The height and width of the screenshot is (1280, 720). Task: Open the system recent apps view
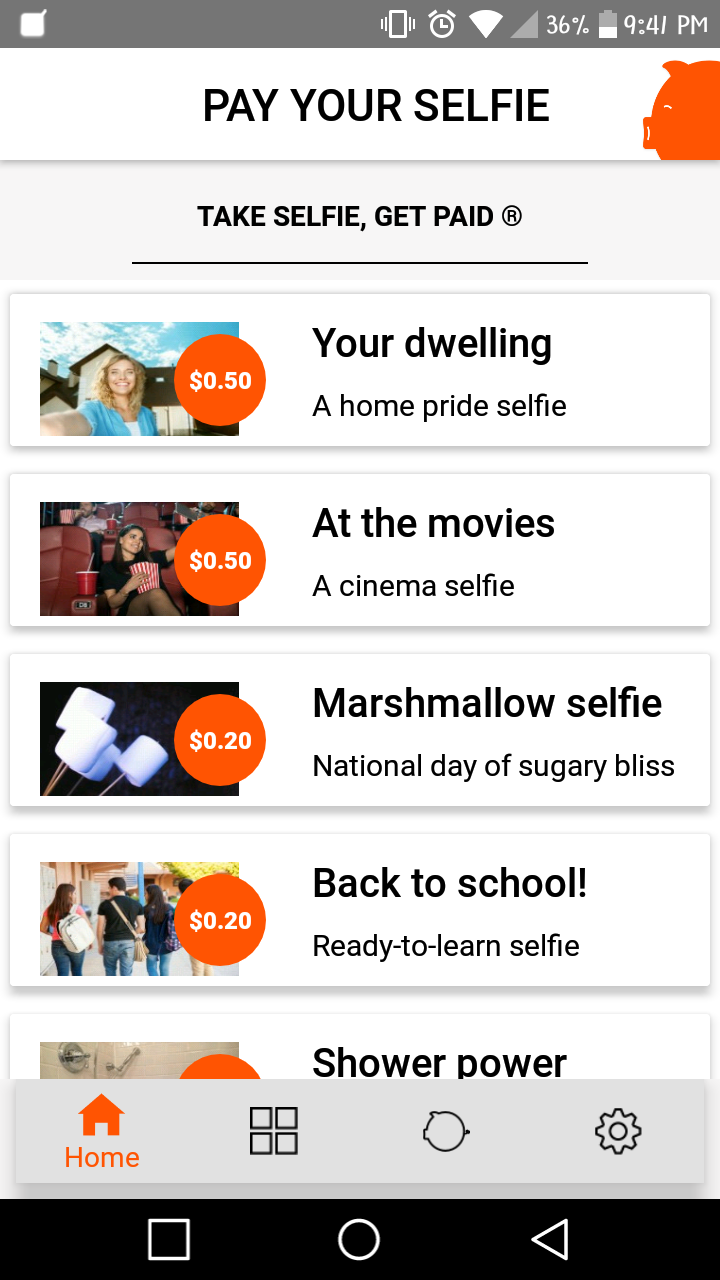169,1240
